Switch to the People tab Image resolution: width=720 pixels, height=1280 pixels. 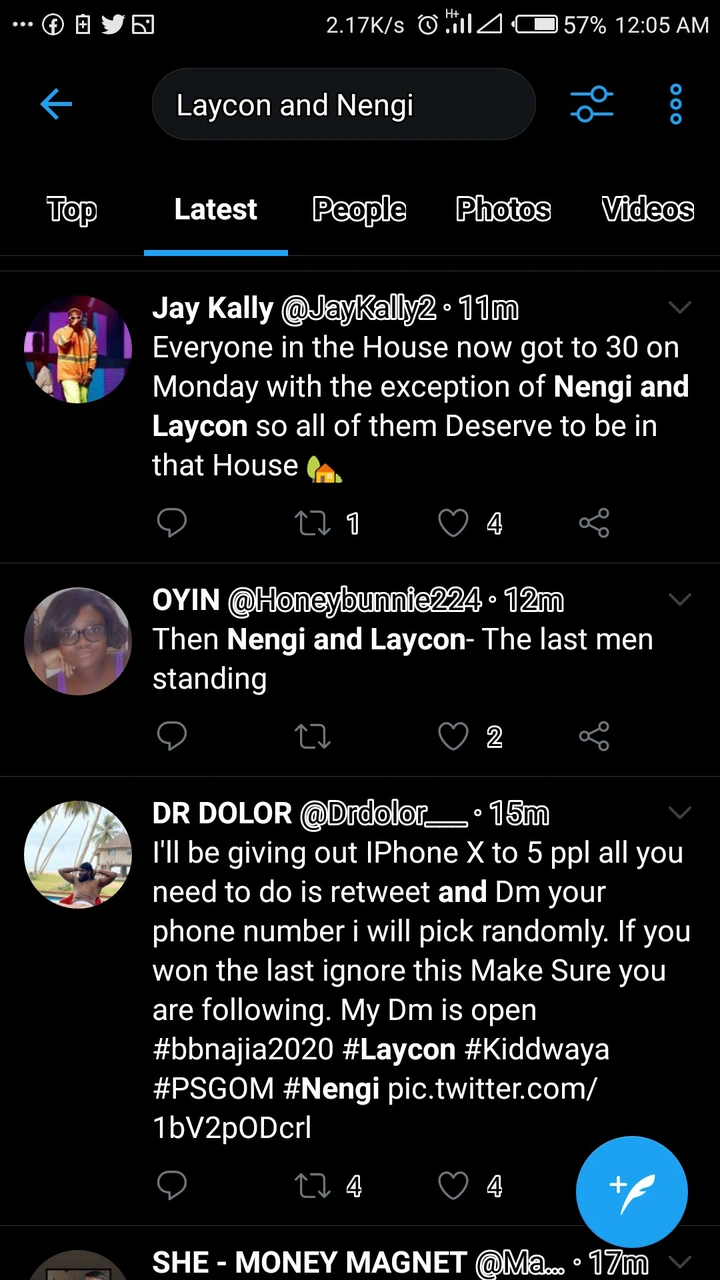pos(359,209)
